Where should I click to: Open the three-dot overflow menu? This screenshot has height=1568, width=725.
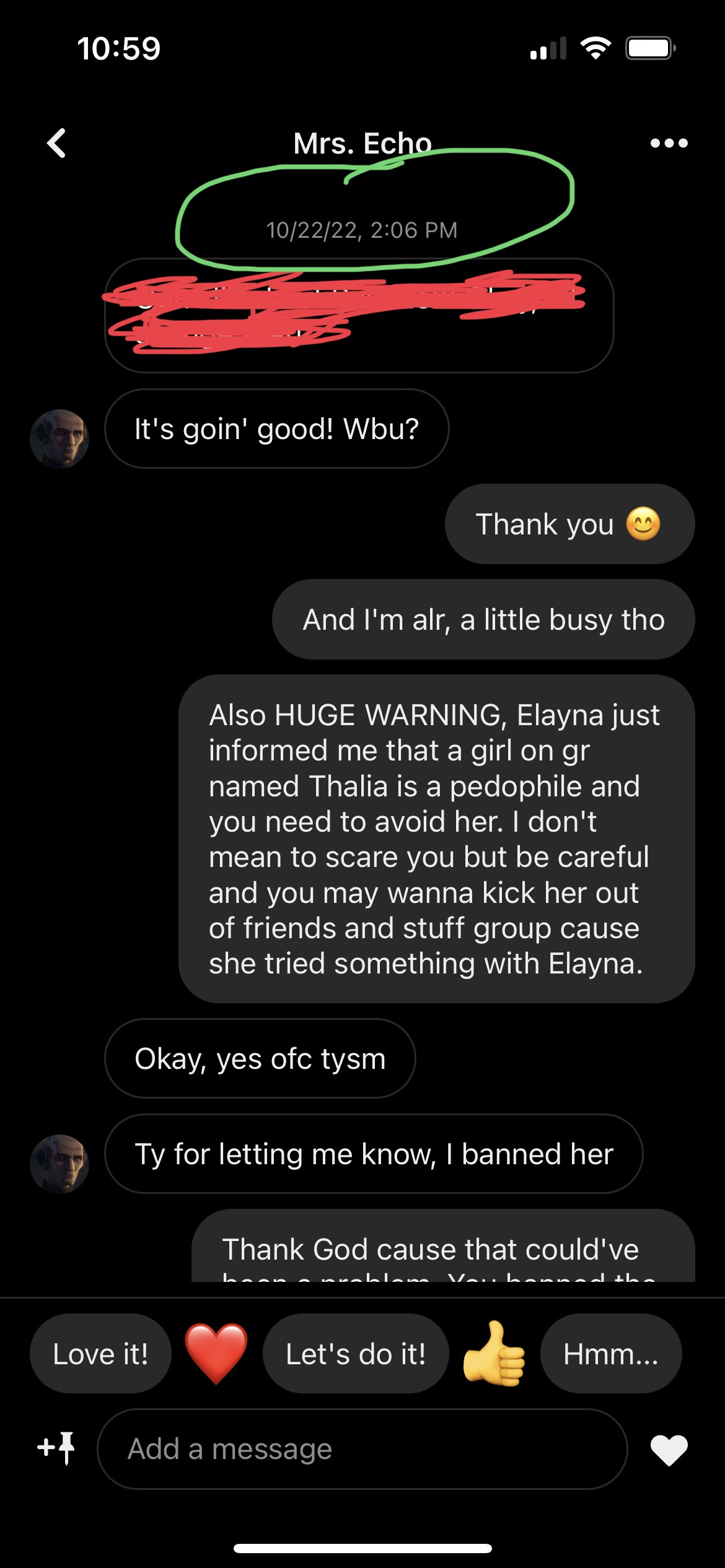pos(669,143)
